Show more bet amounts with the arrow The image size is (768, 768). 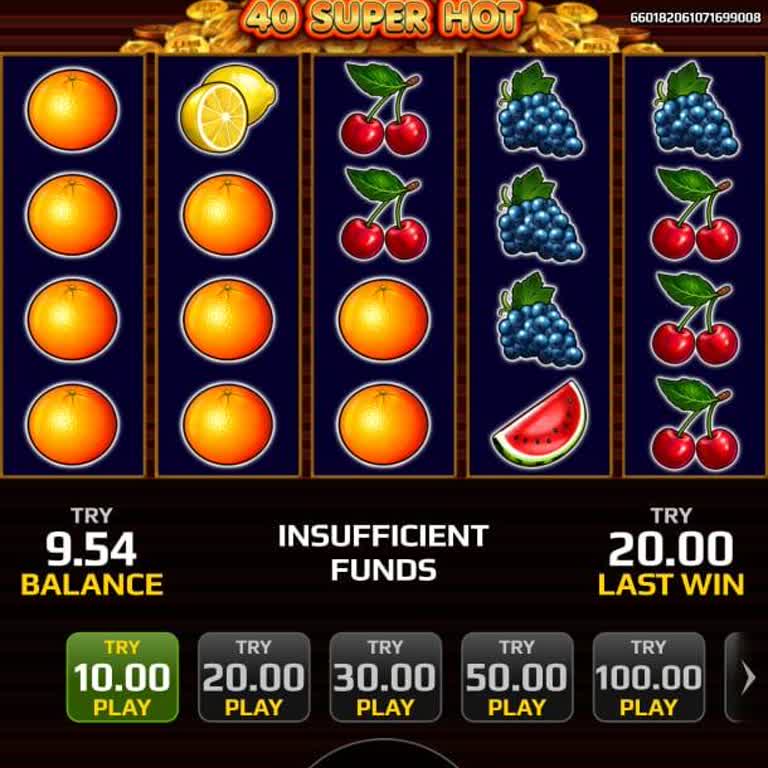(x=747, y=677)
